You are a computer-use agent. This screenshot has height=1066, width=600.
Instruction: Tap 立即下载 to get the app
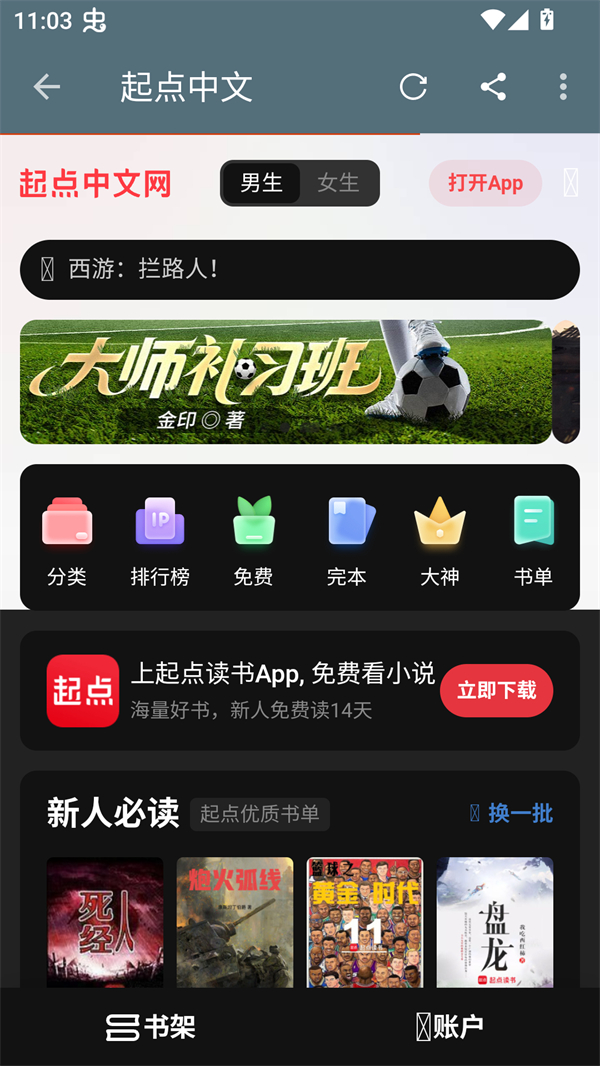coord(496,690)
